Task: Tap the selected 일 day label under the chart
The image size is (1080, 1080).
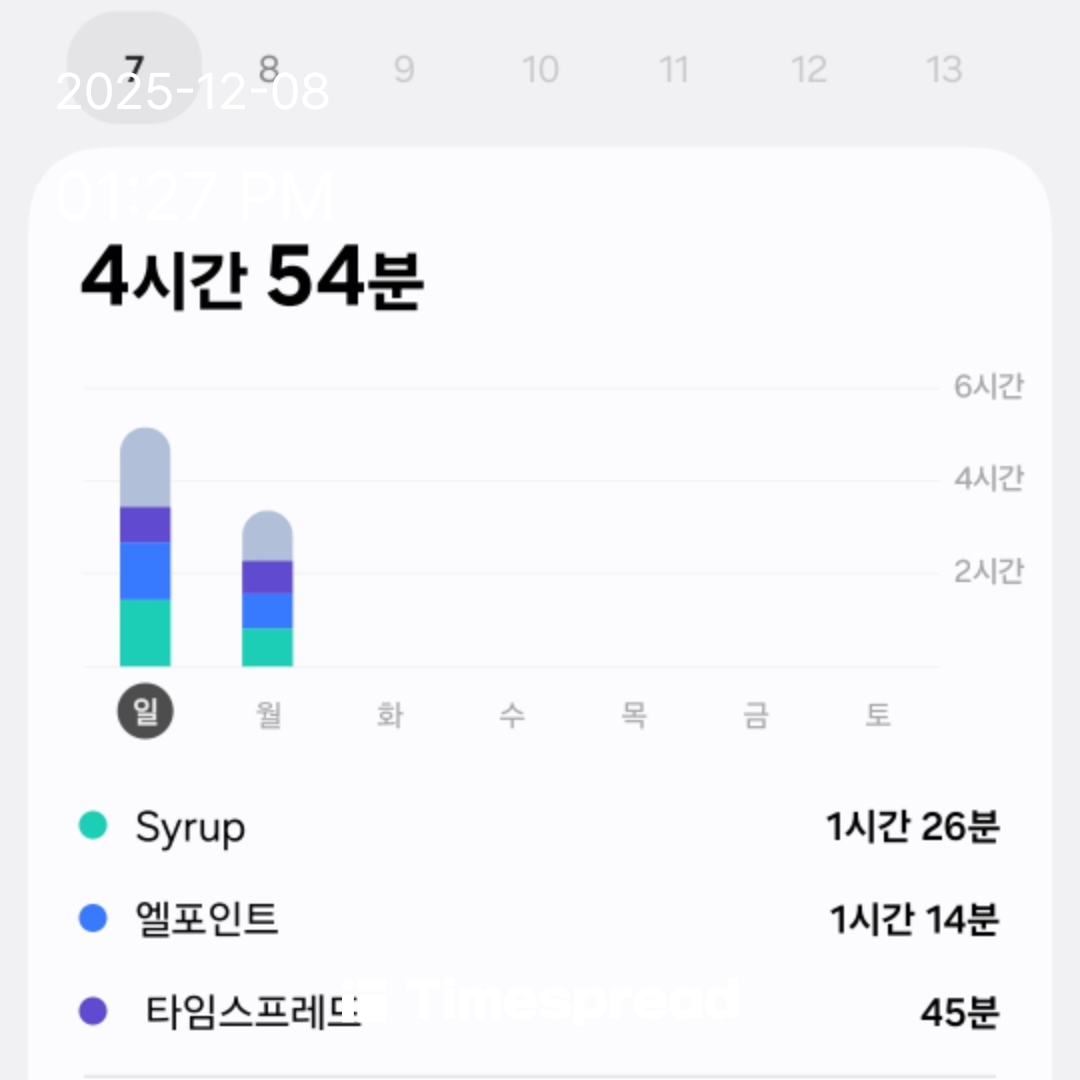Action: tap(146, 713)
